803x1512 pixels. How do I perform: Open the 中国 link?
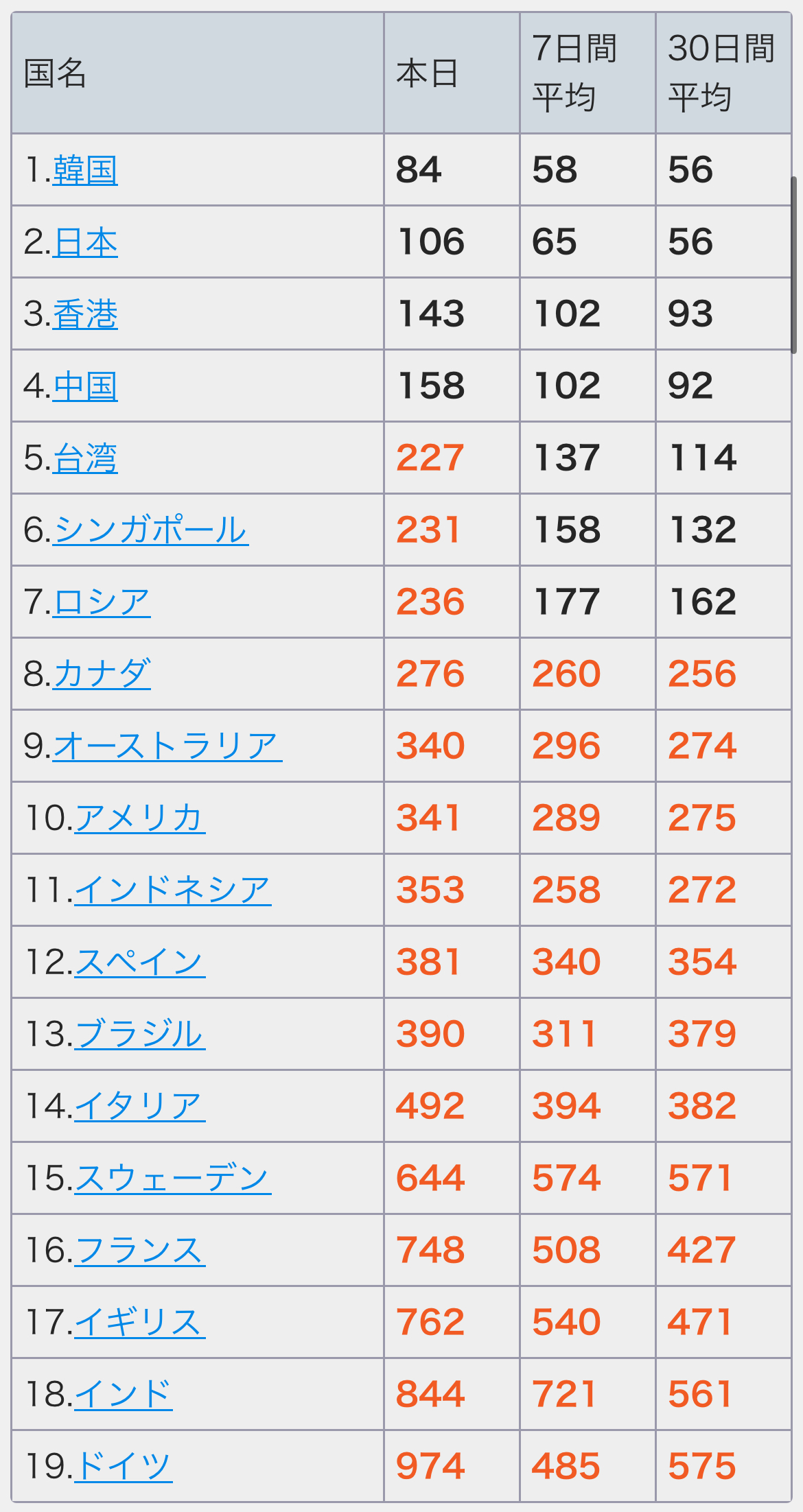tap(85, 386)
